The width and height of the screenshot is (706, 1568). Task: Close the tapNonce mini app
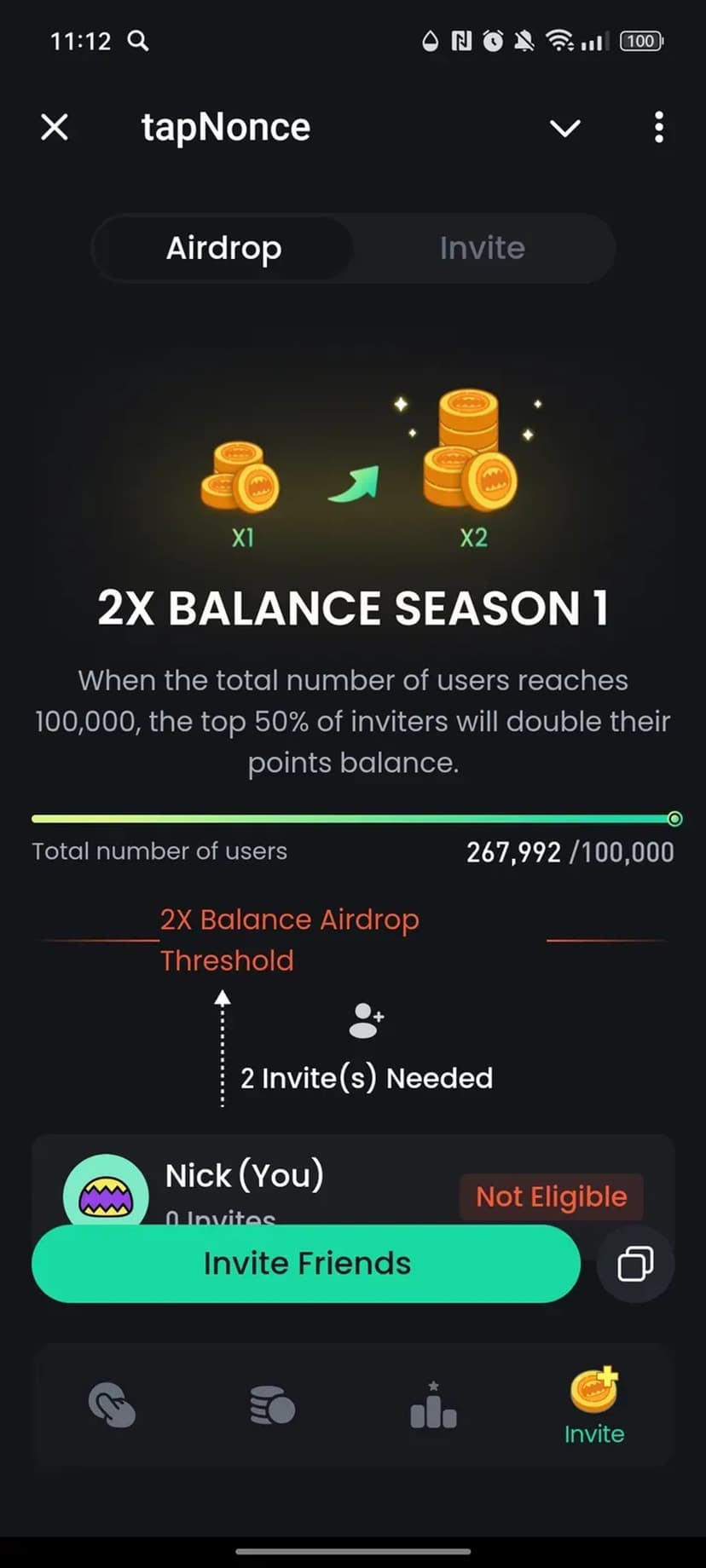point(55,128)
